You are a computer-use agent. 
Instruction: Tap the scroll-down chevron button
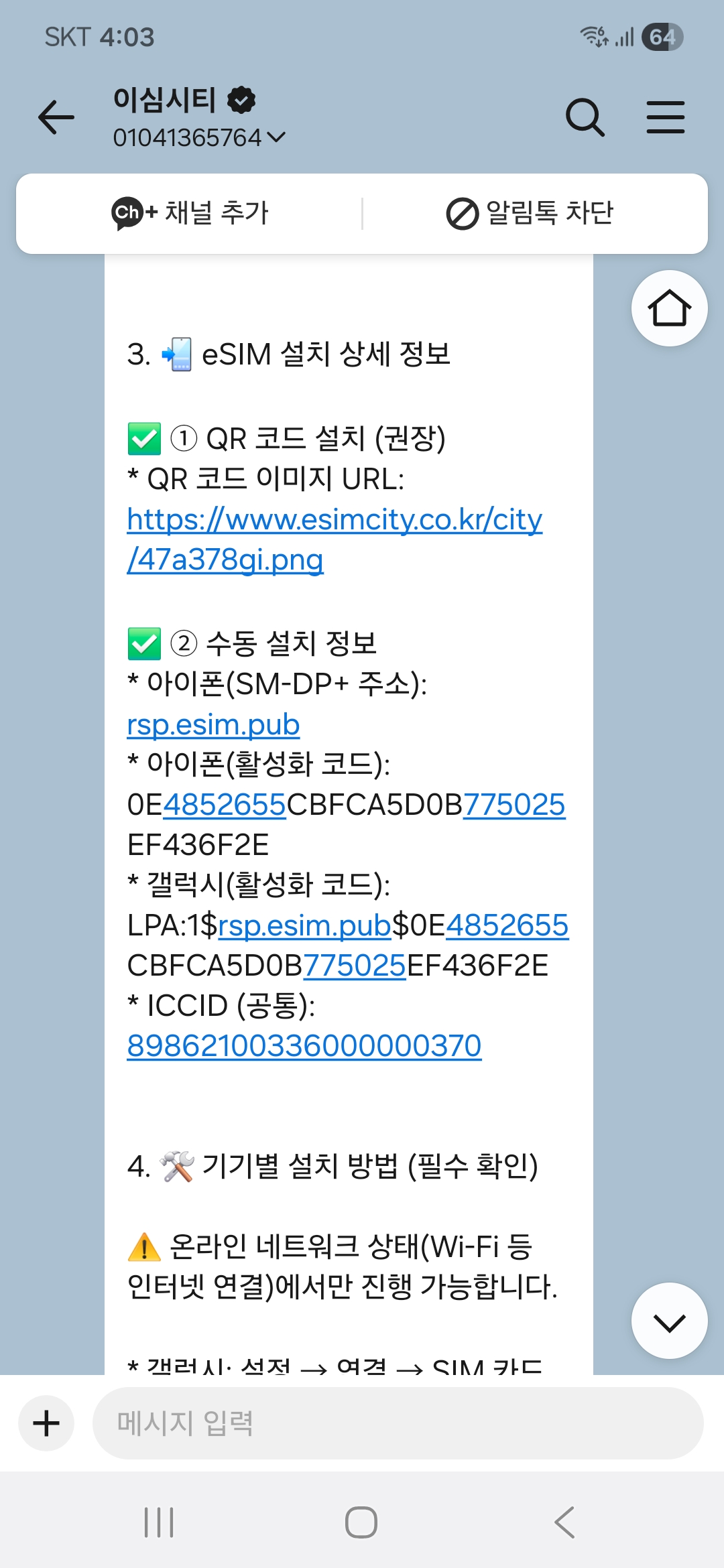coord(668,1321)
